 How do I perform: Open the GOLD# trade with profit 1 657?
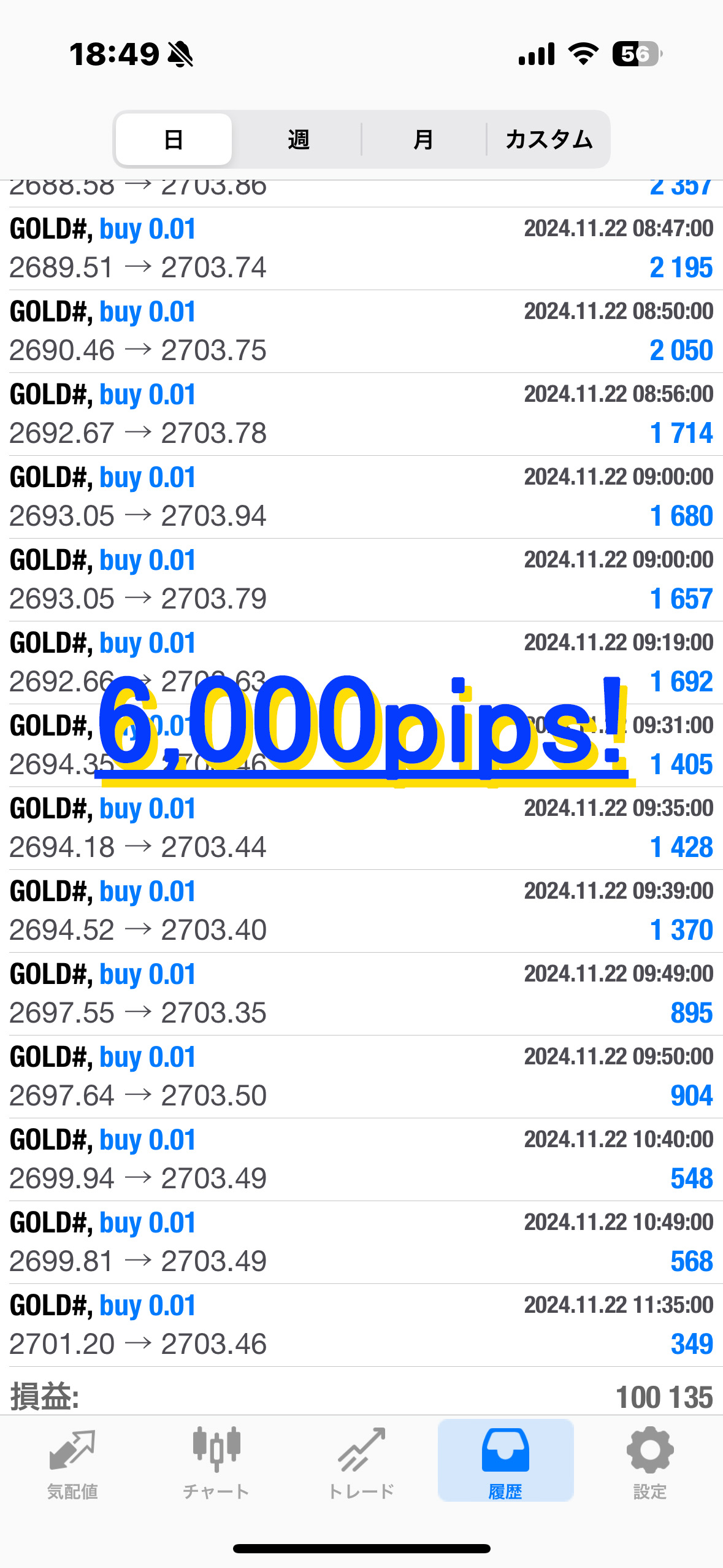point(361,580)
